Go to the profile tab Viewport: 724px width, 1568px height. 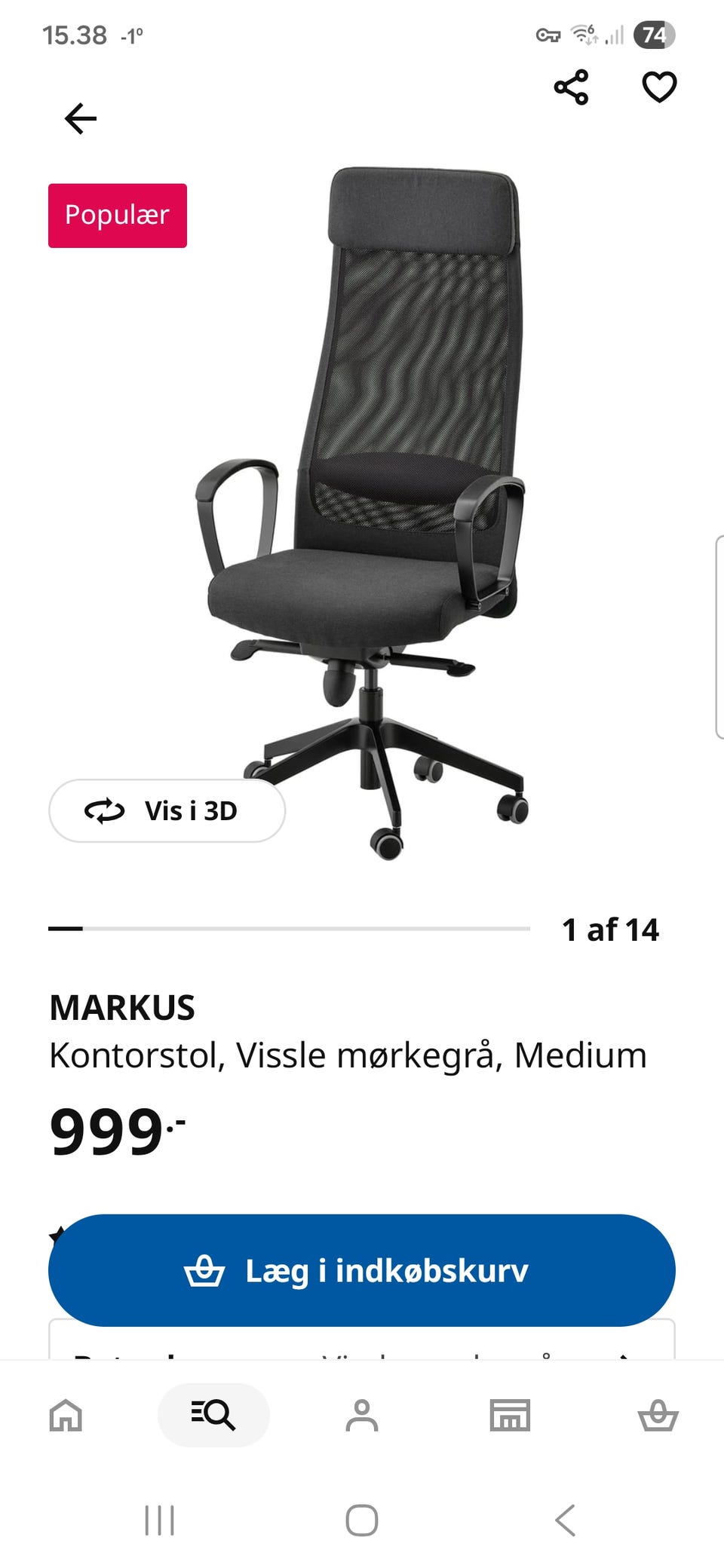pyautogui.click(x=362, y=1415)
